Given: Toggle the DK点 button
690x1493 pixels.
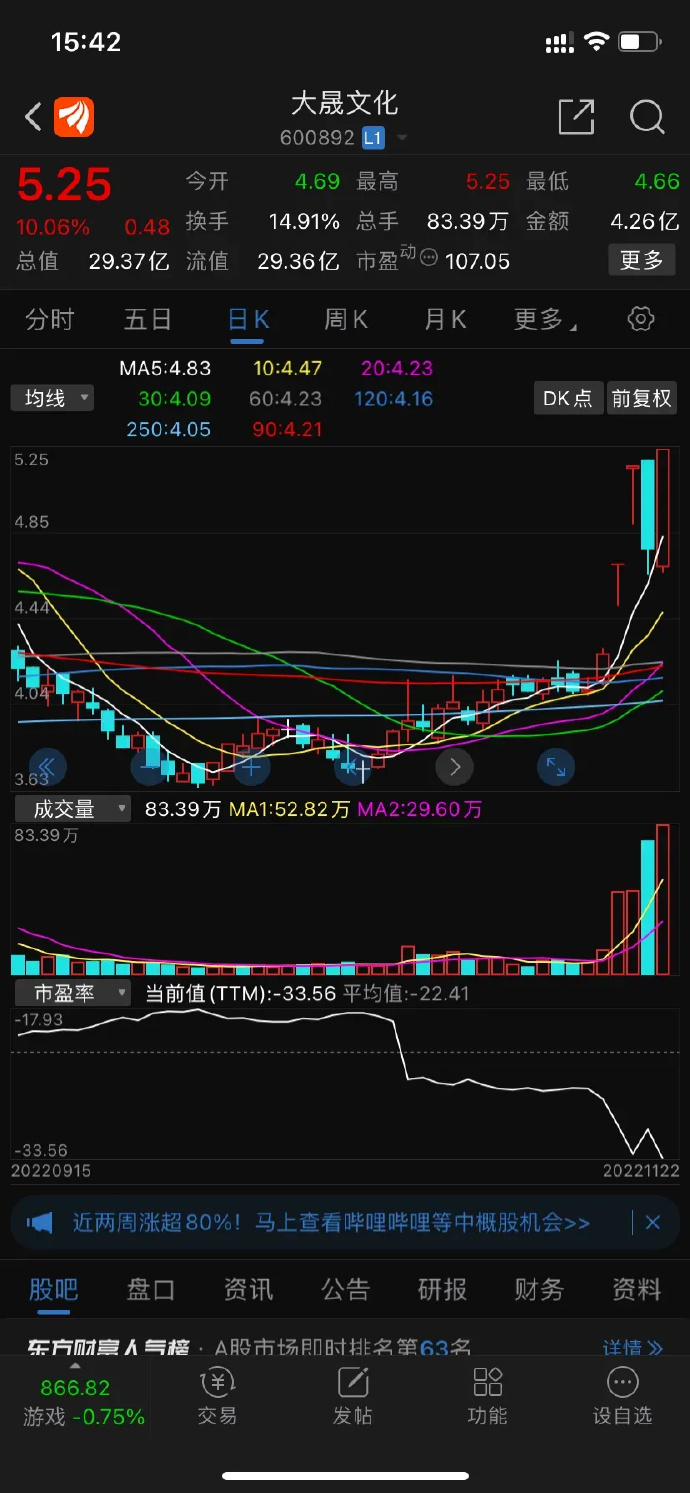Looking at the screenshot, I should pos(567,398).
